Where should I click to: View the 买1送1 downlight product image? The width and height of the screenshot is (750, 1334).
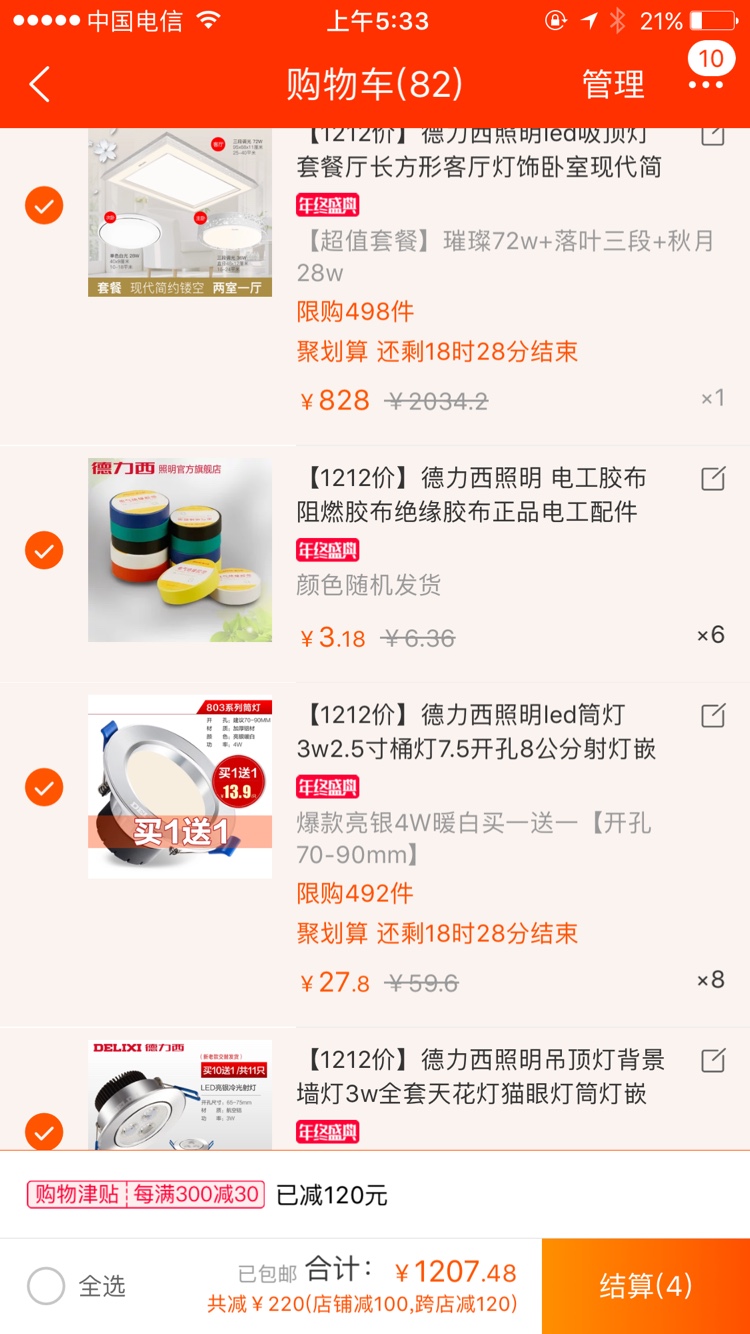[180, 787]
